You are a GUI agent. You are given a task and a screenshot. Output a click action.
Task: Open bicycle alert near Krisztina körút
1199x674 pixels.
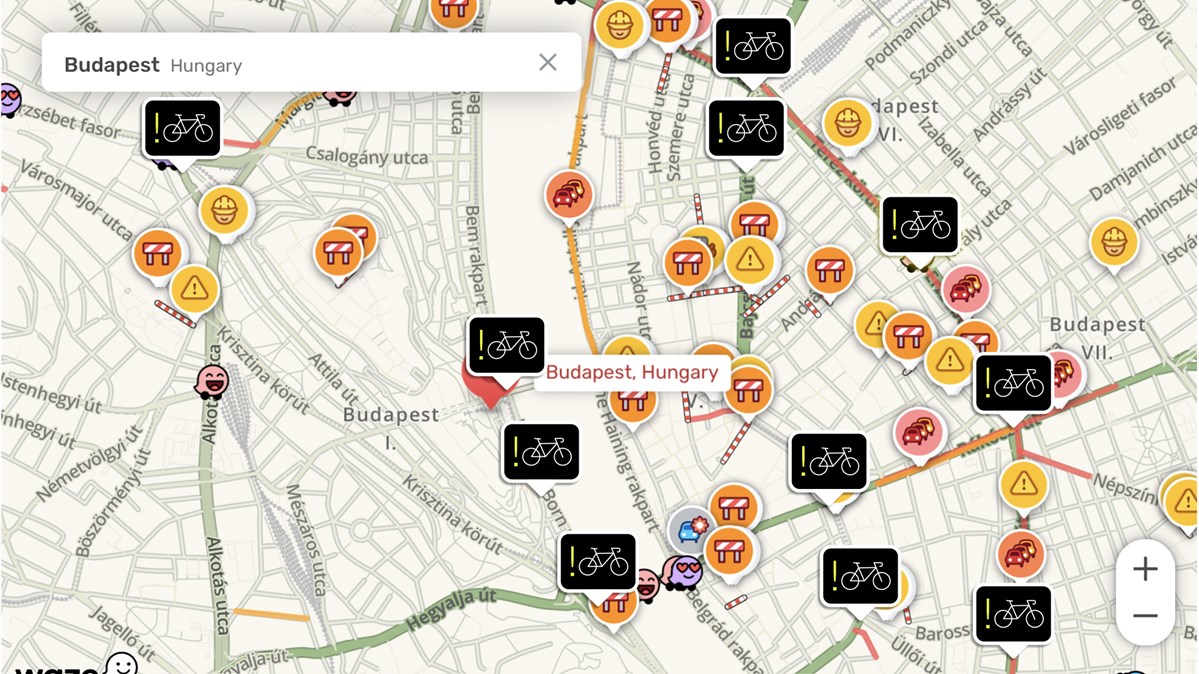(541, 452)
